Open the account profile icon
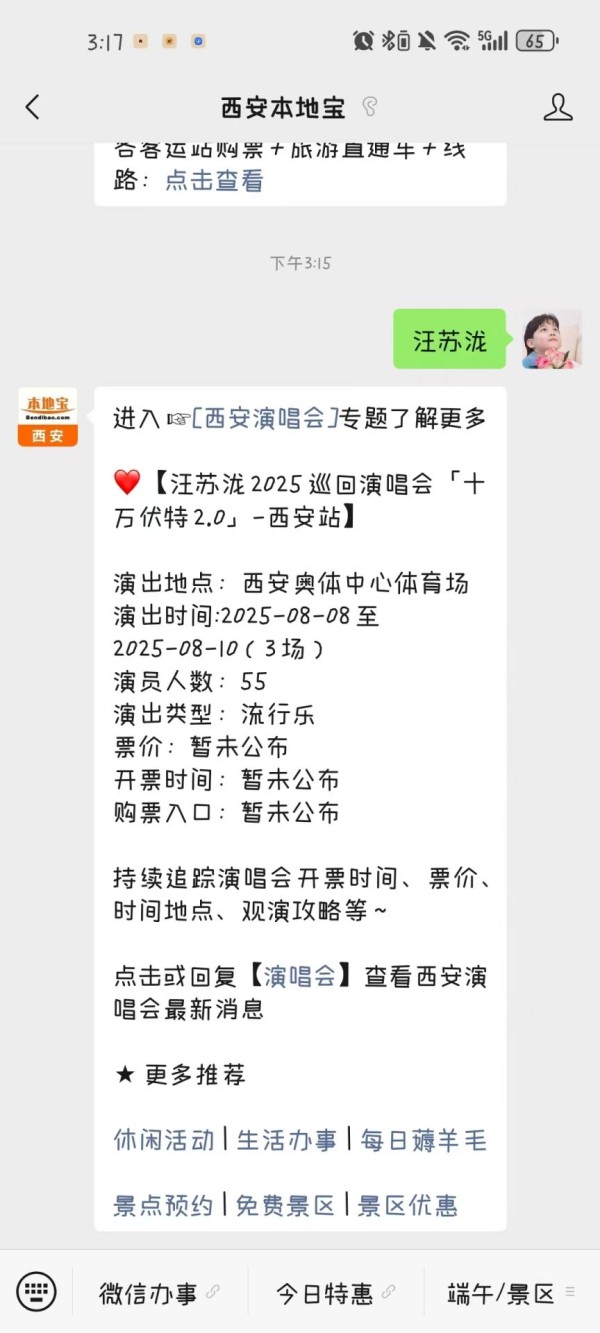The image size is (600, 1333). [558, 107]
